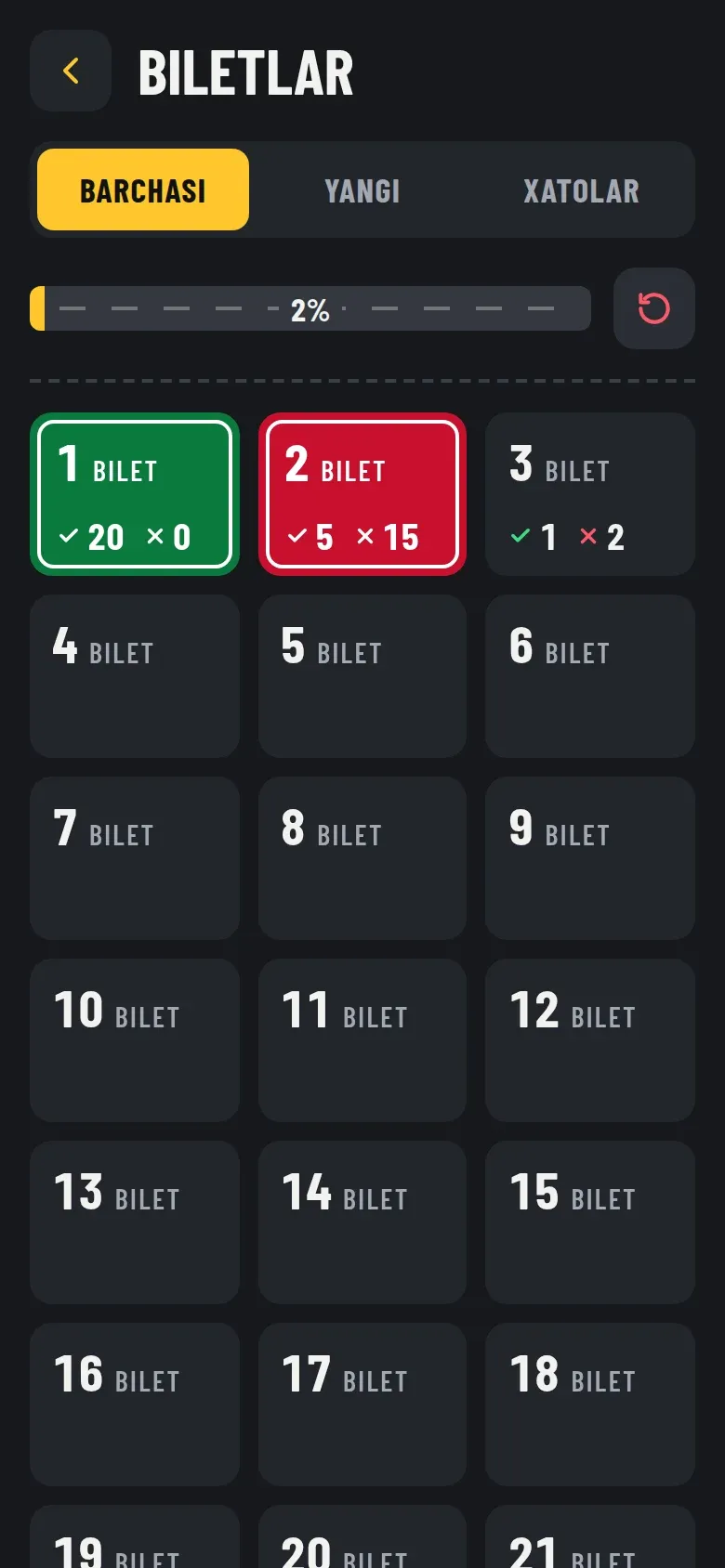
Task: Start 5 Bilet
Action: point(362,676)
